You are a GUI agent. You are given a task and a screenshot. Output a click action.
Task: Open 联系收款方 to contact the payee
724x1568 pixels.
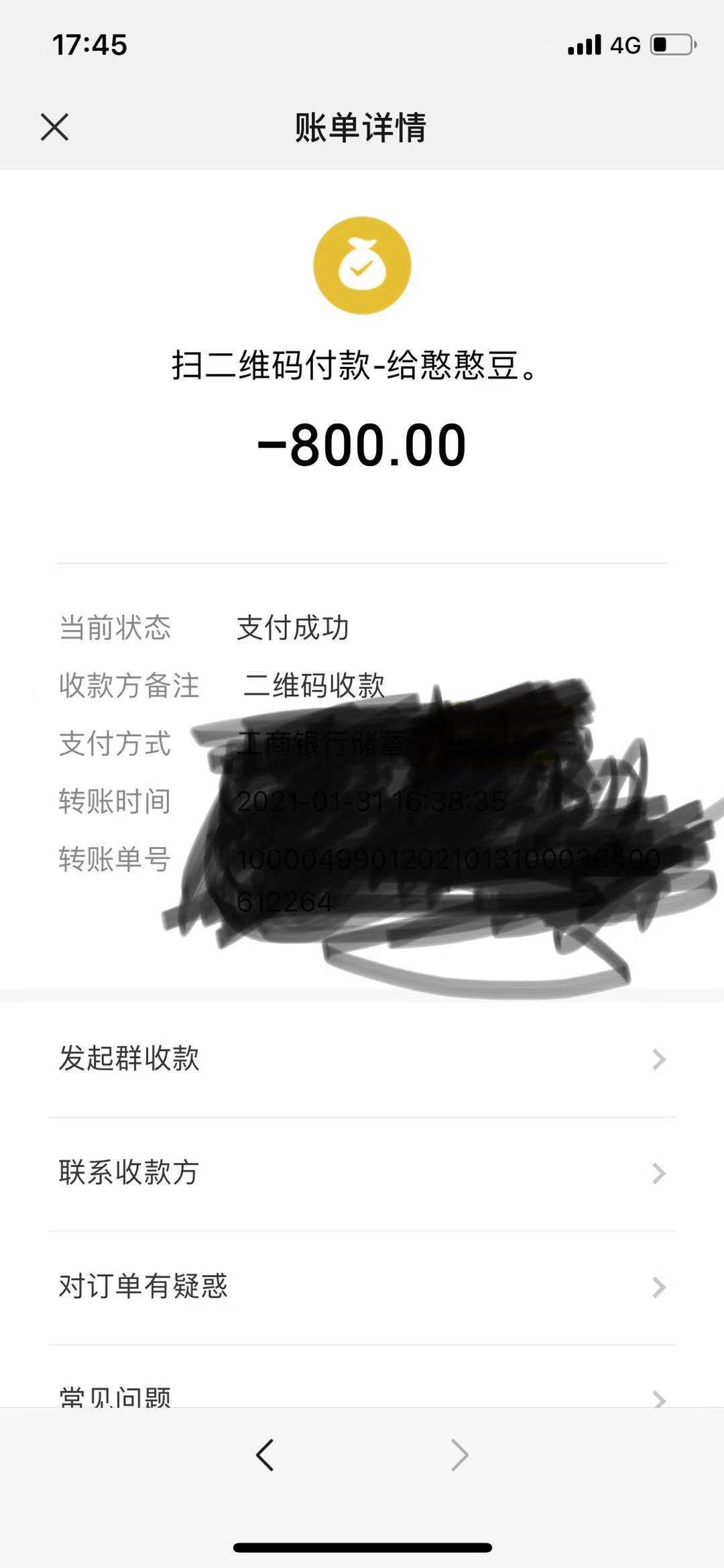point(362,1173)
